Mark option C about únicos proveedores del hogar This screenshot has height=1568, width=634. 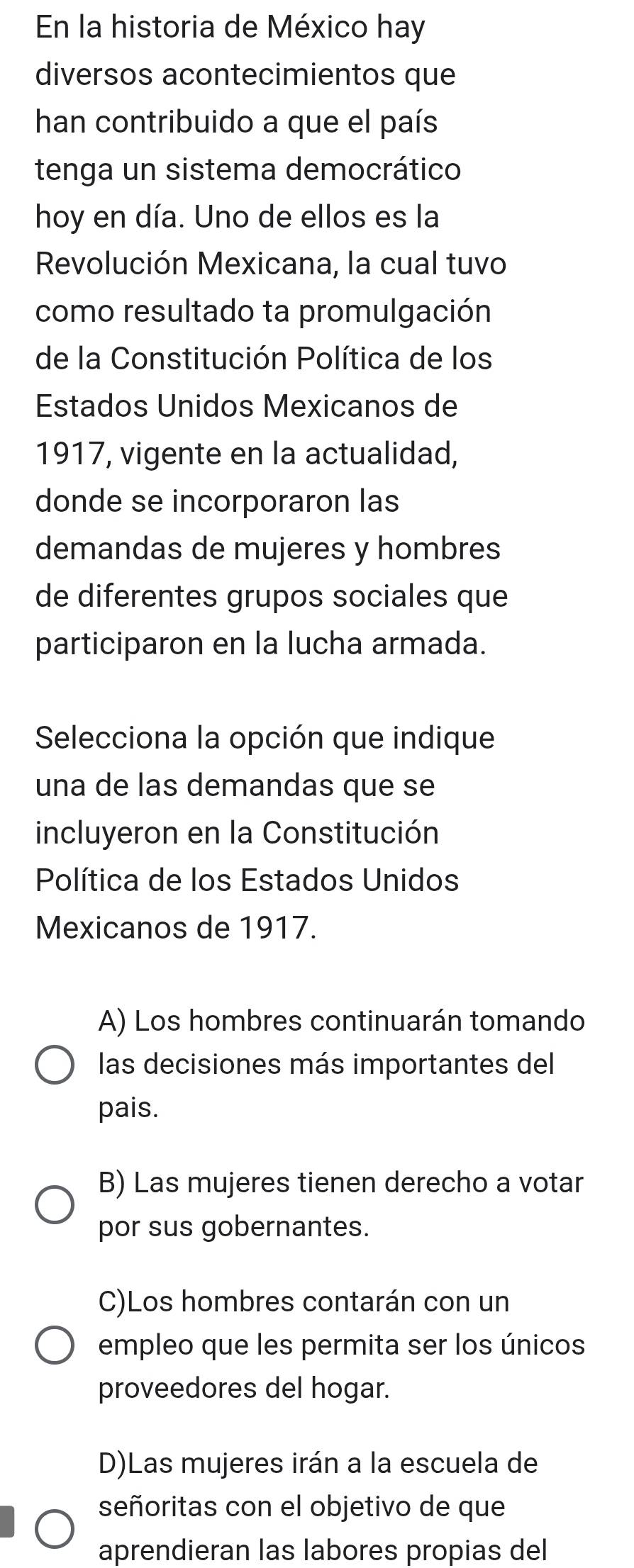pyautogui.click(x=54, y=1345)
